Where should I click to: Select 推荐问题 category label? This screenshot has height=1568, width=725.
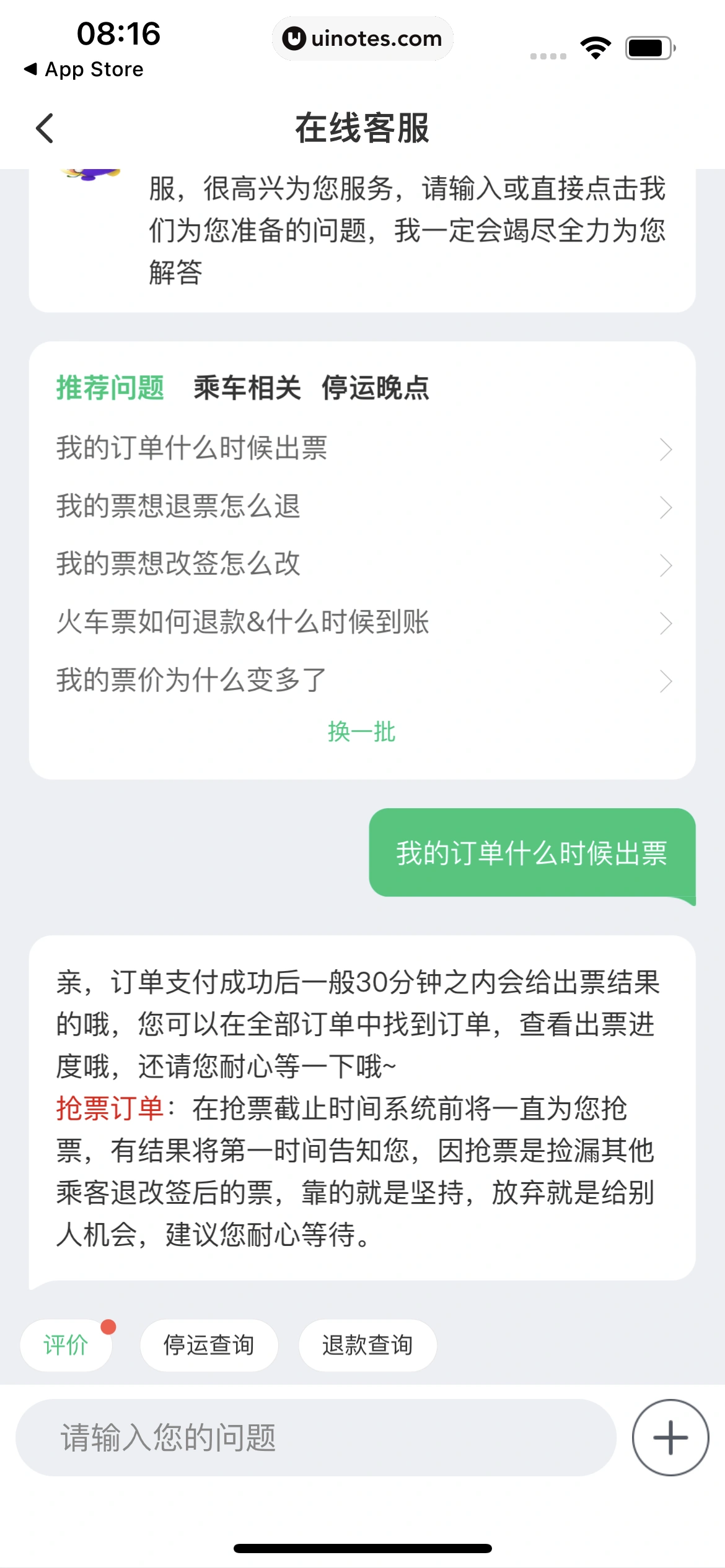point(112,387)
